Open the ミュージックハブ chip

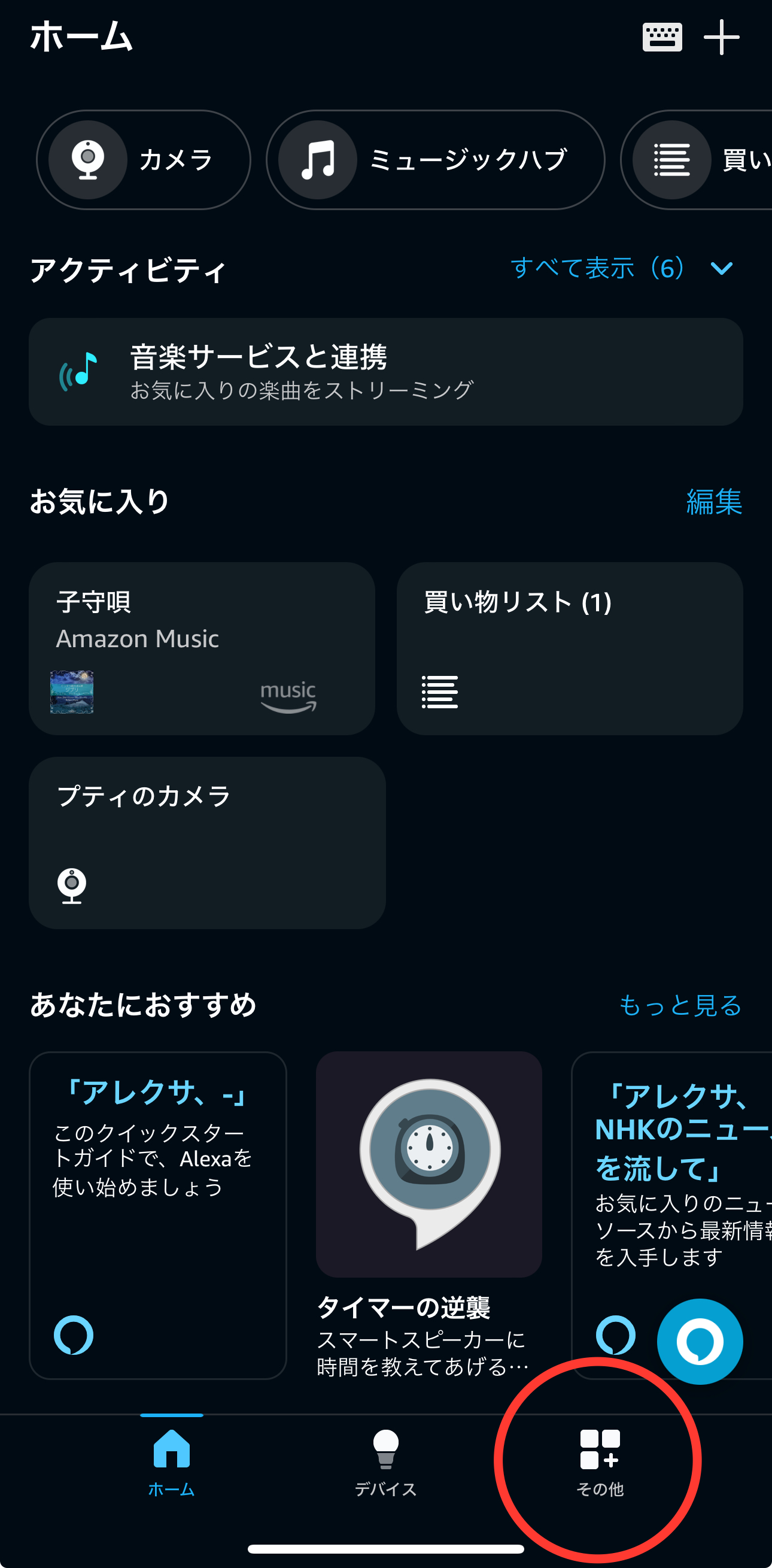click(435, 160)
